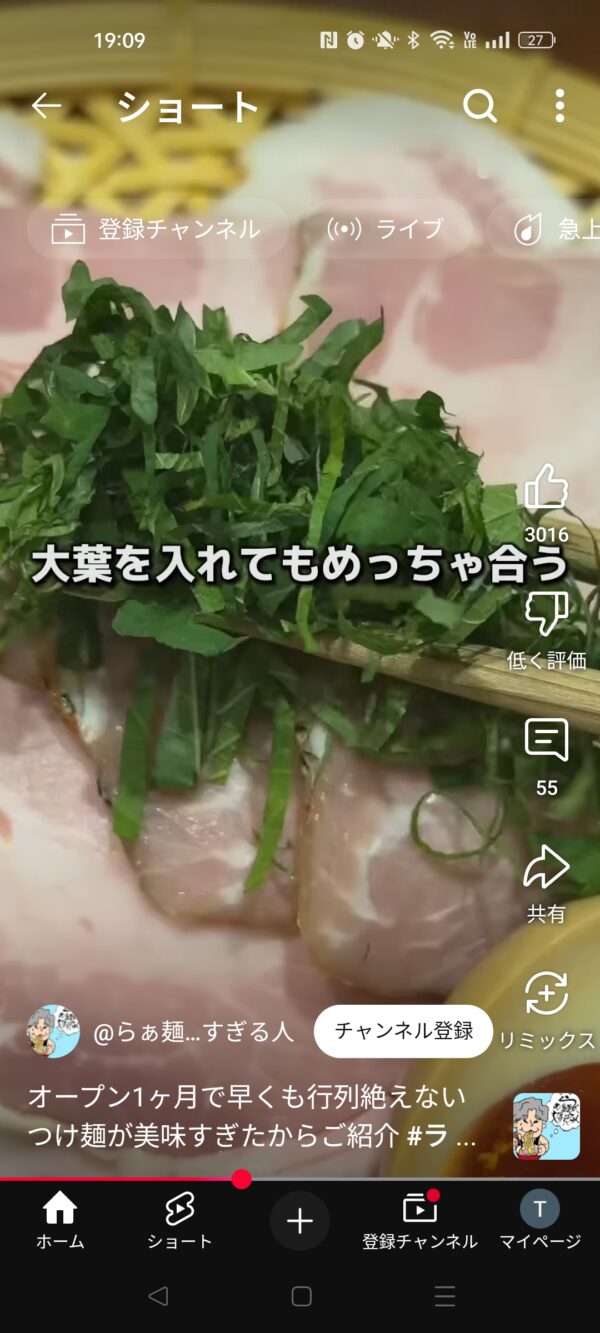Switch to the ホーム tab

(60, 1221)
